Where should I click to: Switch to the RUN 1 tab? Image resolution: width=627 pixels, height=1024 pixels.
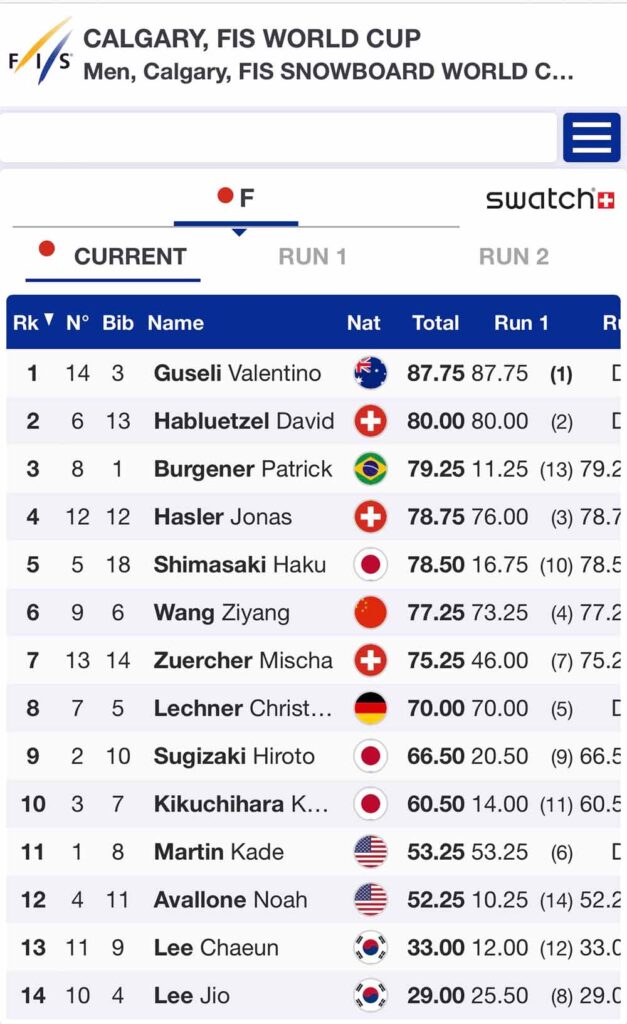pyautogui.click(x=312, y=256)
